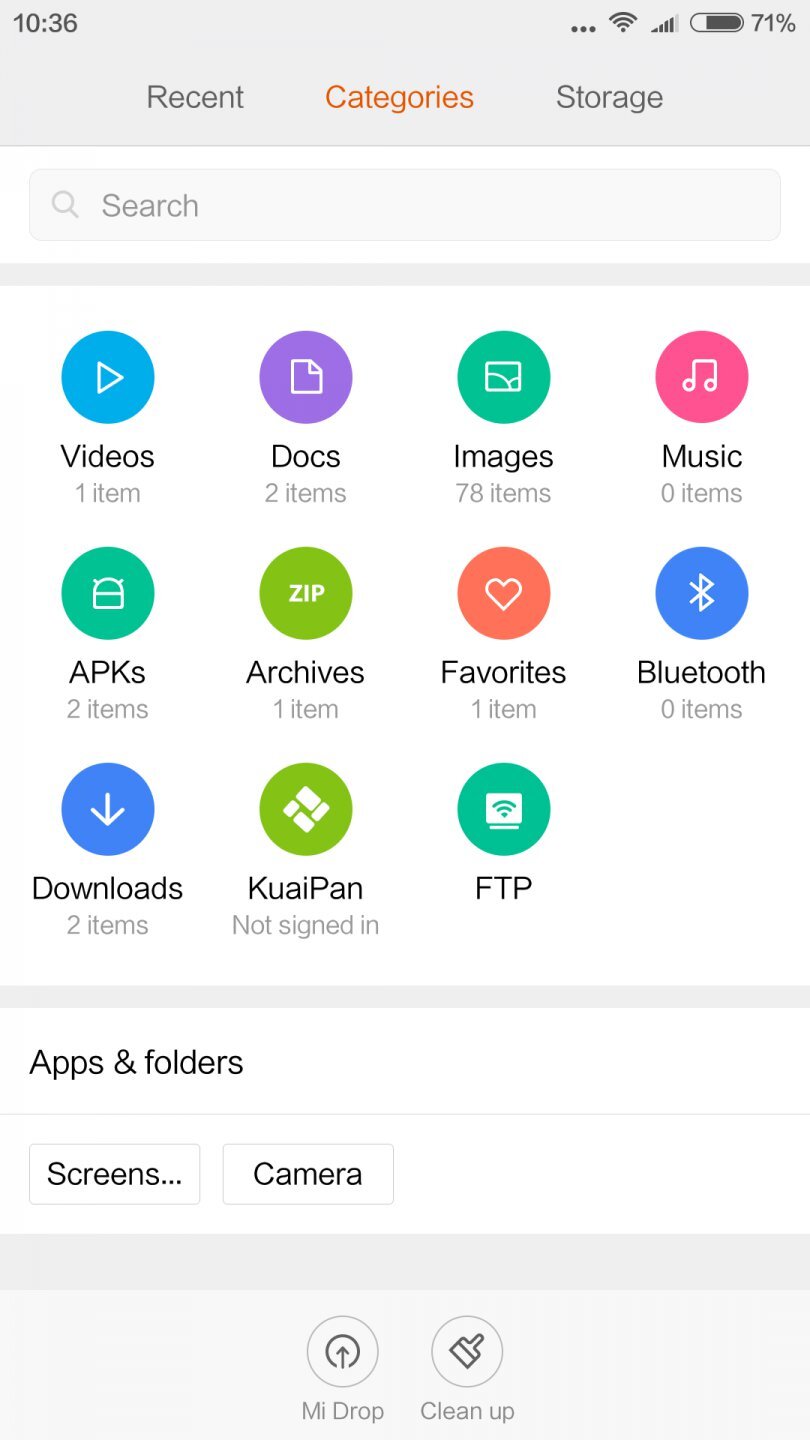The width and height of the screenshot is (810, 1440).
Task: Select the Categories tab
Action: click(x=399, y=97)
